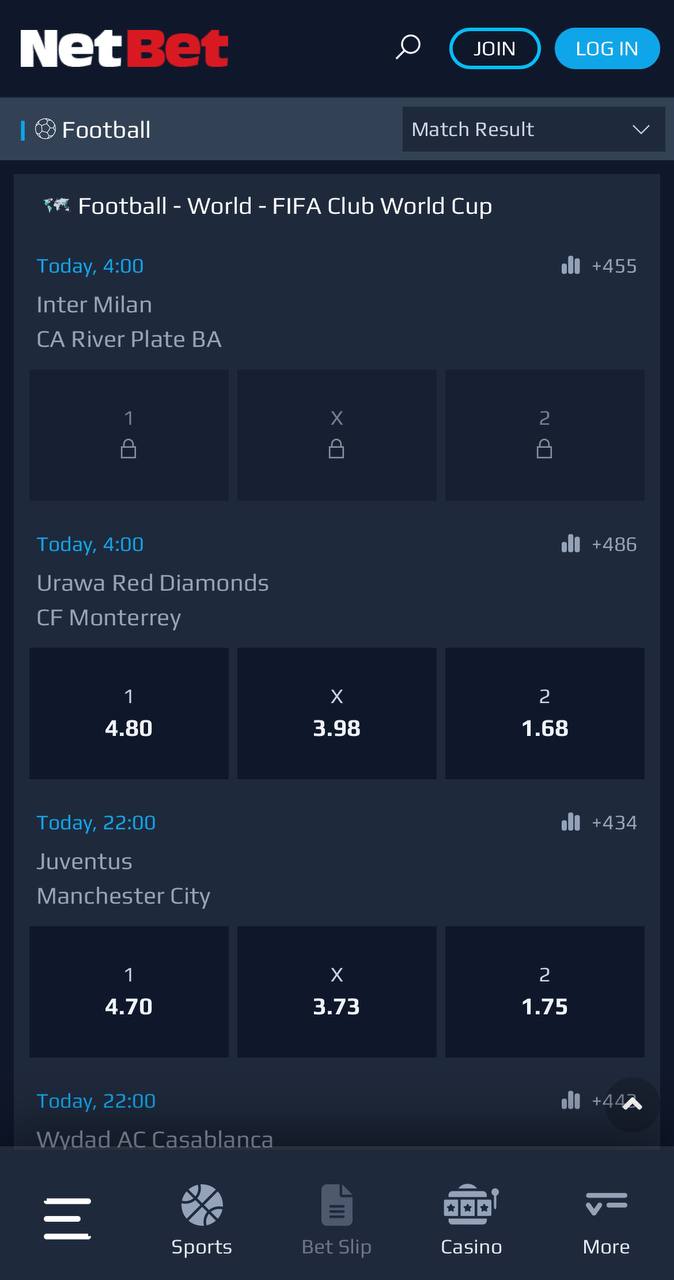Image resolution: width=674 pixels, height=1280 pixels.
Task: Select Juventus win at 4.70
Action: click(x=129, y=991)
